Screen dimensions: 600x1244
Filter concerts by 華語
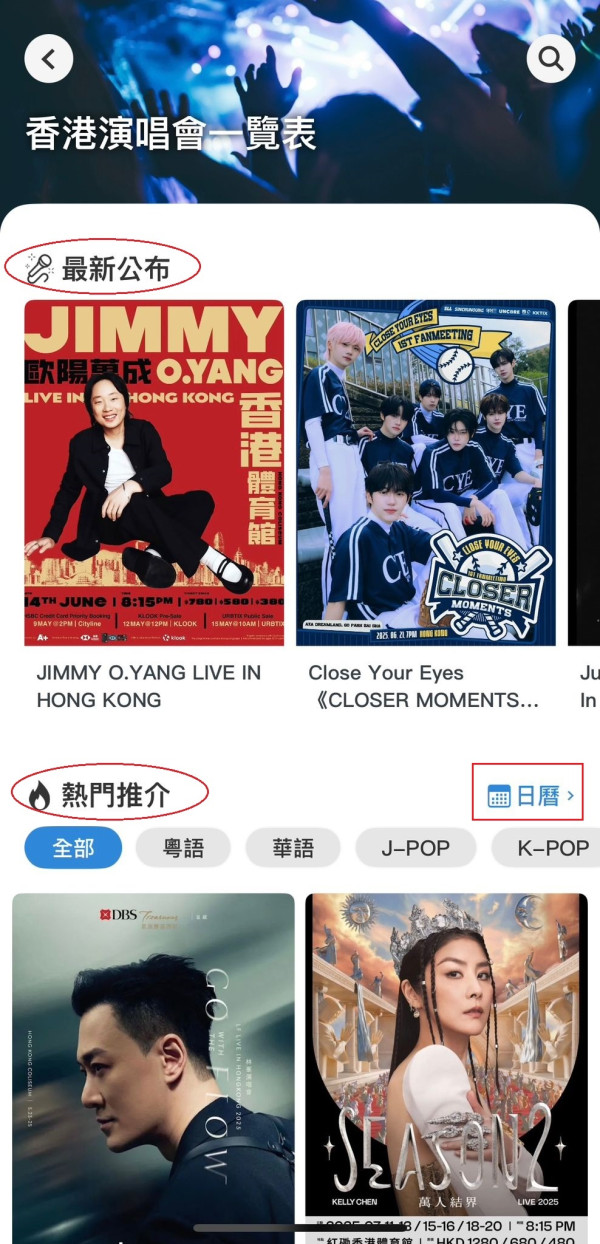coord(293,848)
